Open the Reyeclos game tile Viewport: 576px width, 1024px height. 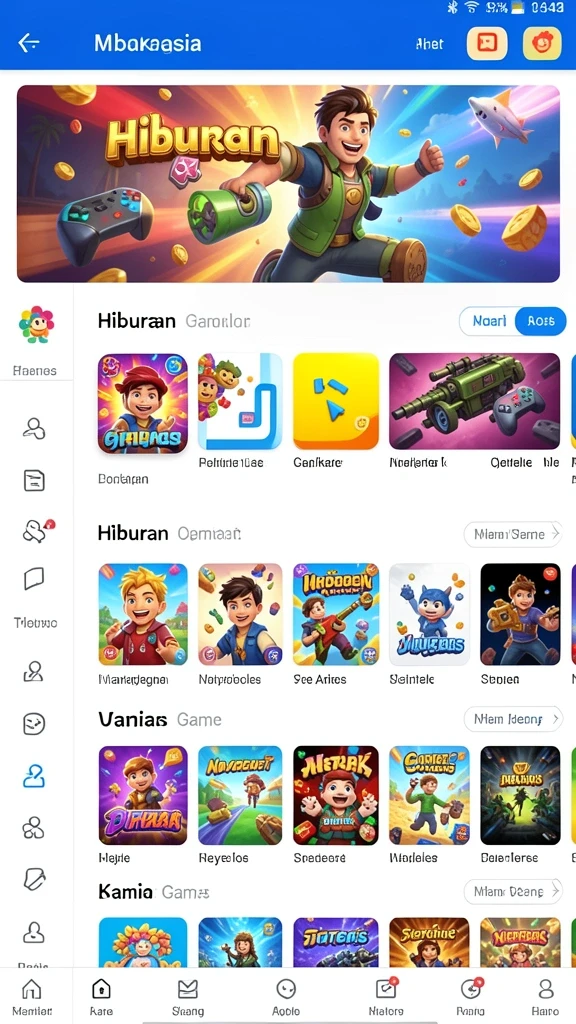[x=240, y=795]
